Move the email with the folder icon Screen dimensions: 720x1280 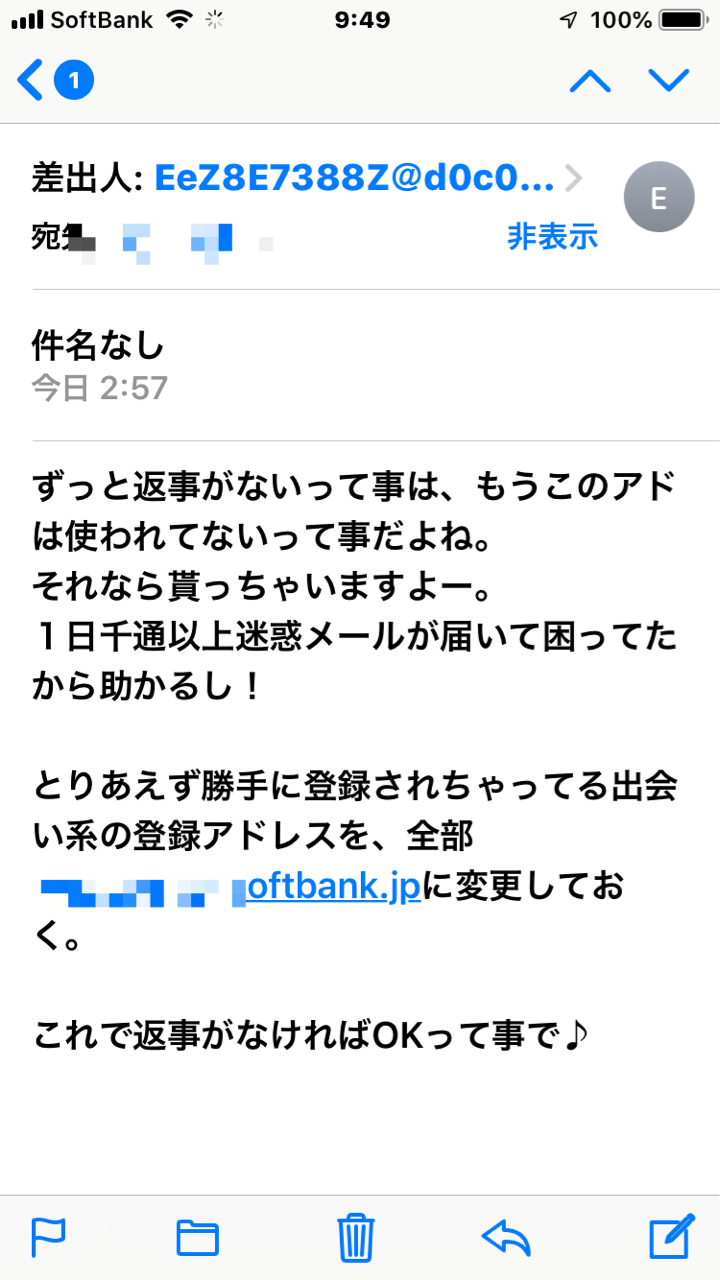[198, 1237]
